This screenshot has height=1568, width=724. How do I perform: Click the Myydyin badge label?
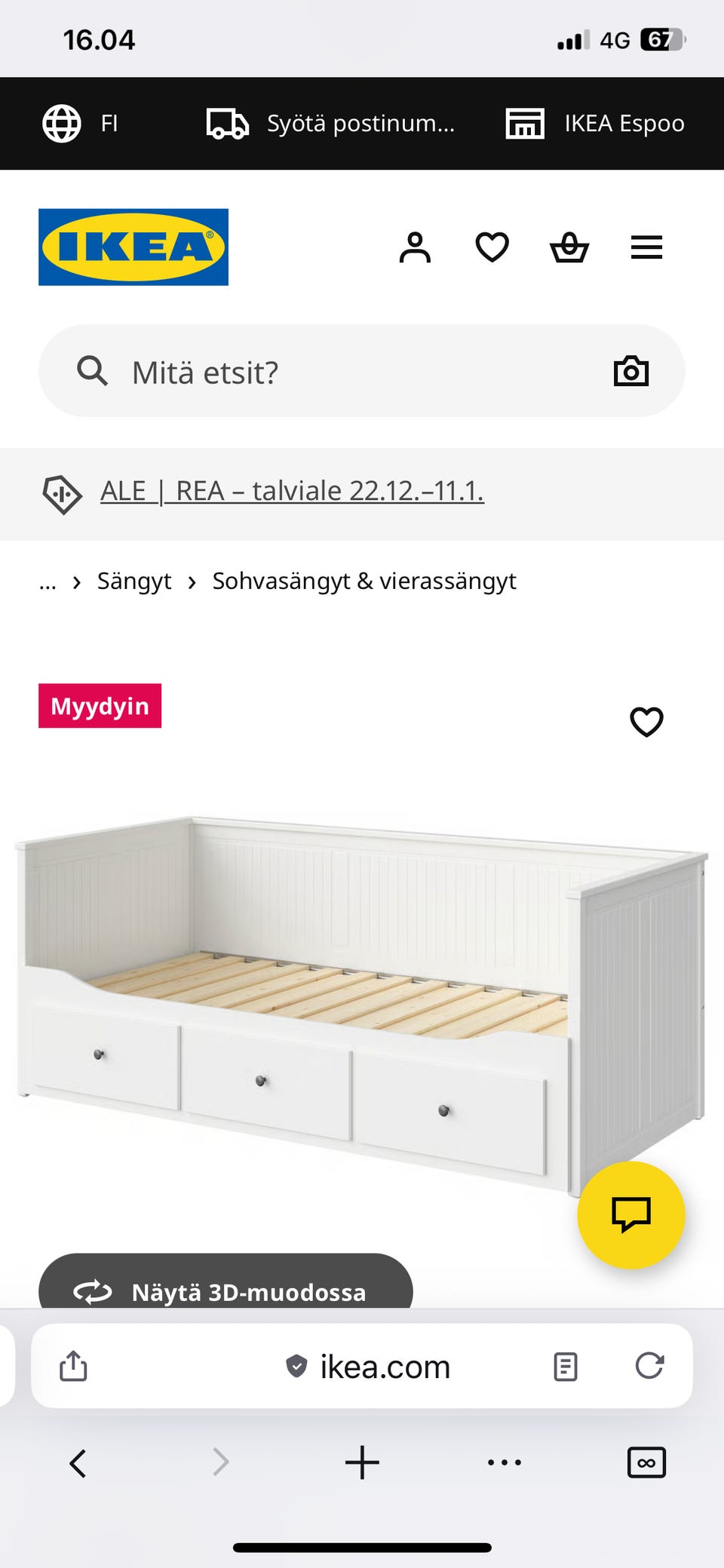[x=99, y=706]
